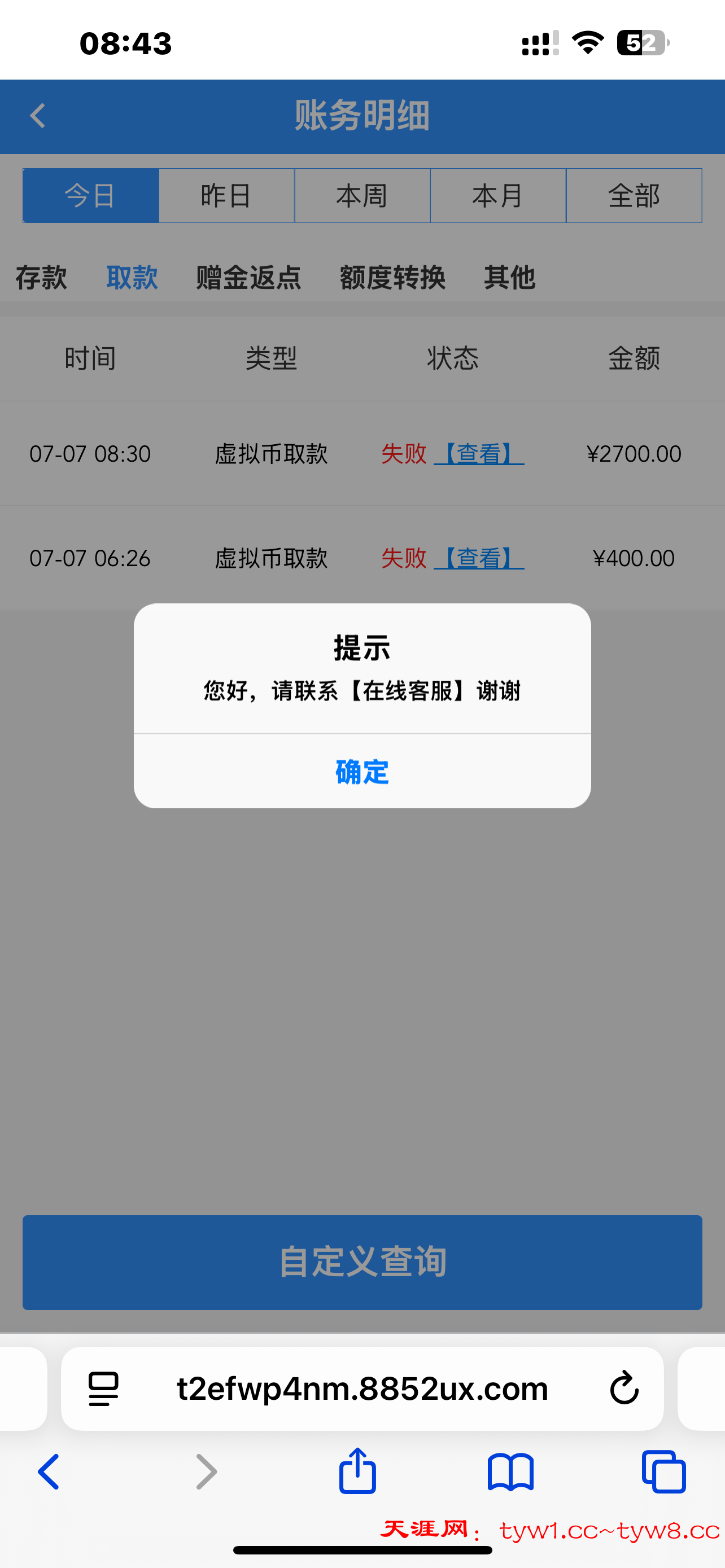
Task: Switch to the 昨日 date filter tab
Action: (226, 195)
